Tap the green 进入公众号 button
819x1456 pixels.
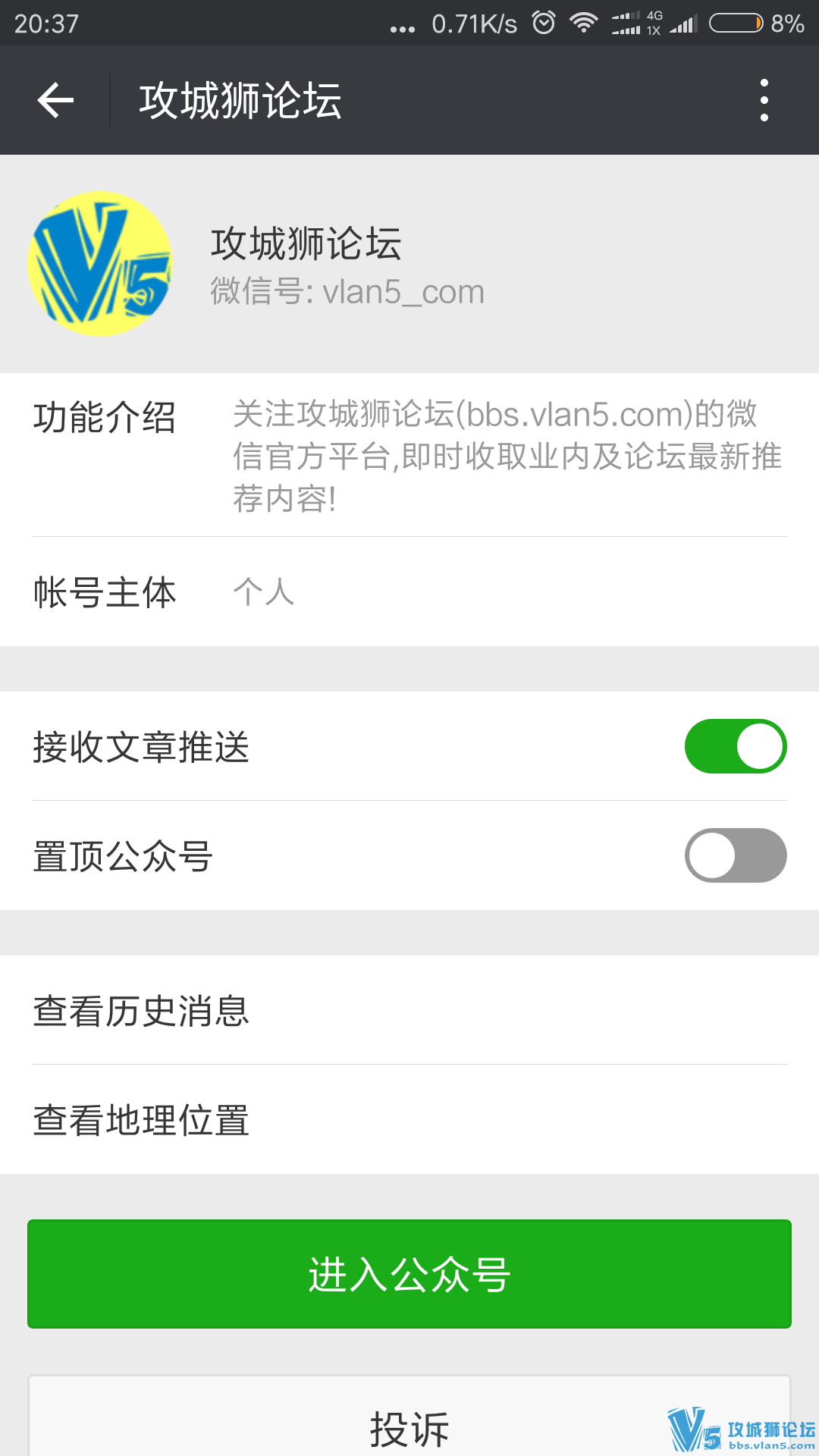tap(409, 1274)
